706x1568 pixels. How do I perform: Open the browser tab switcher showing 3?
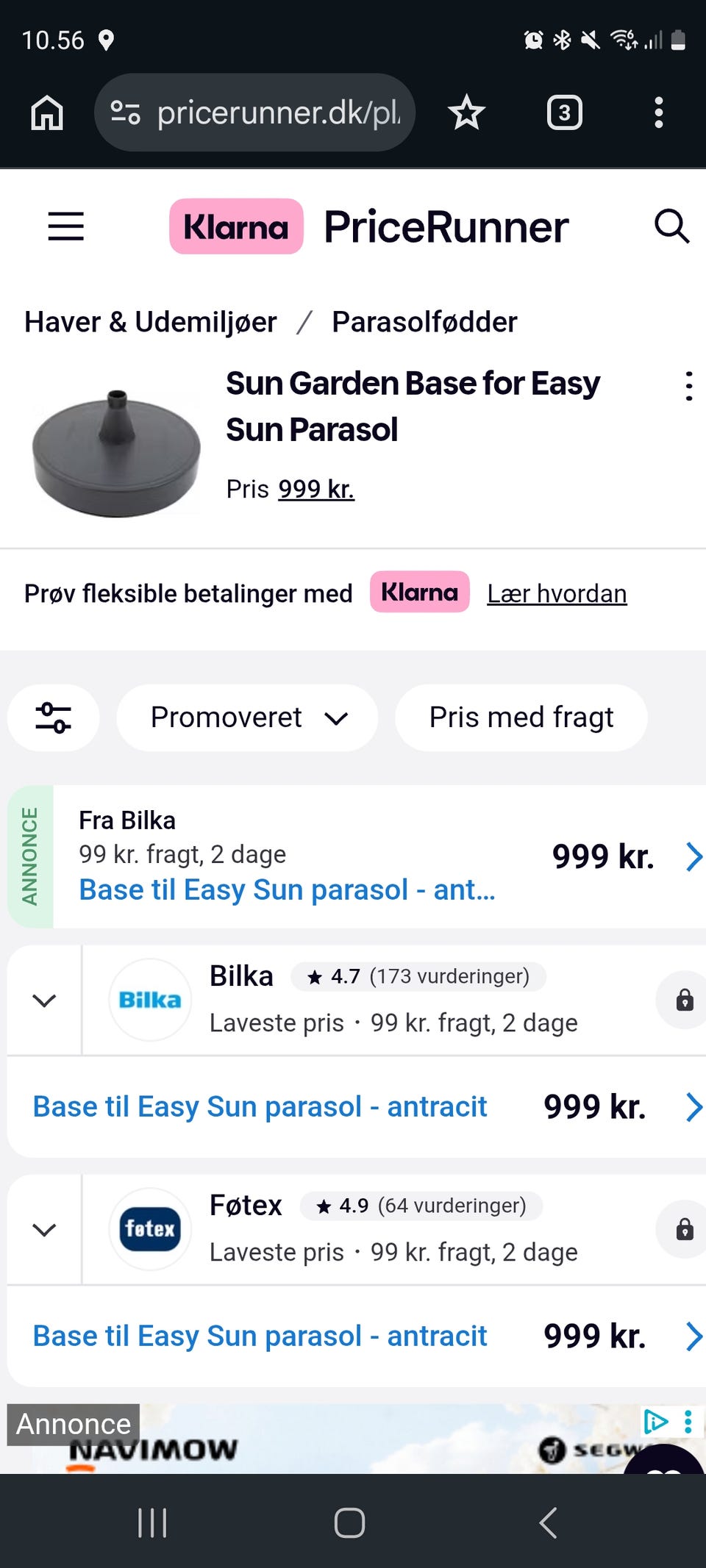(563, 112)
